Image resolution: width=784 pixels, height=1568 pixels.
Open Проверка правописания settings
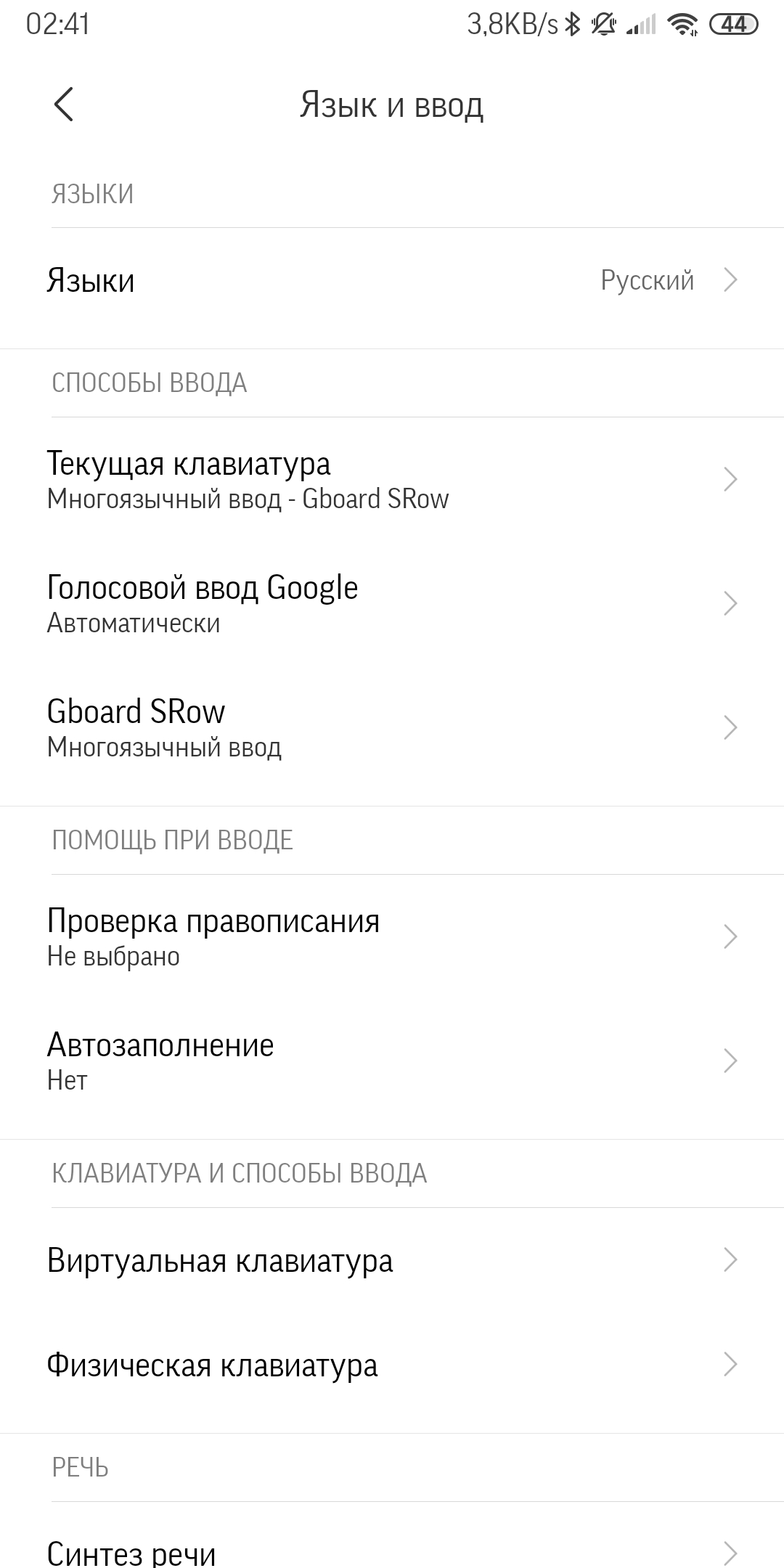pyautogui.click(x=392, y=937)
